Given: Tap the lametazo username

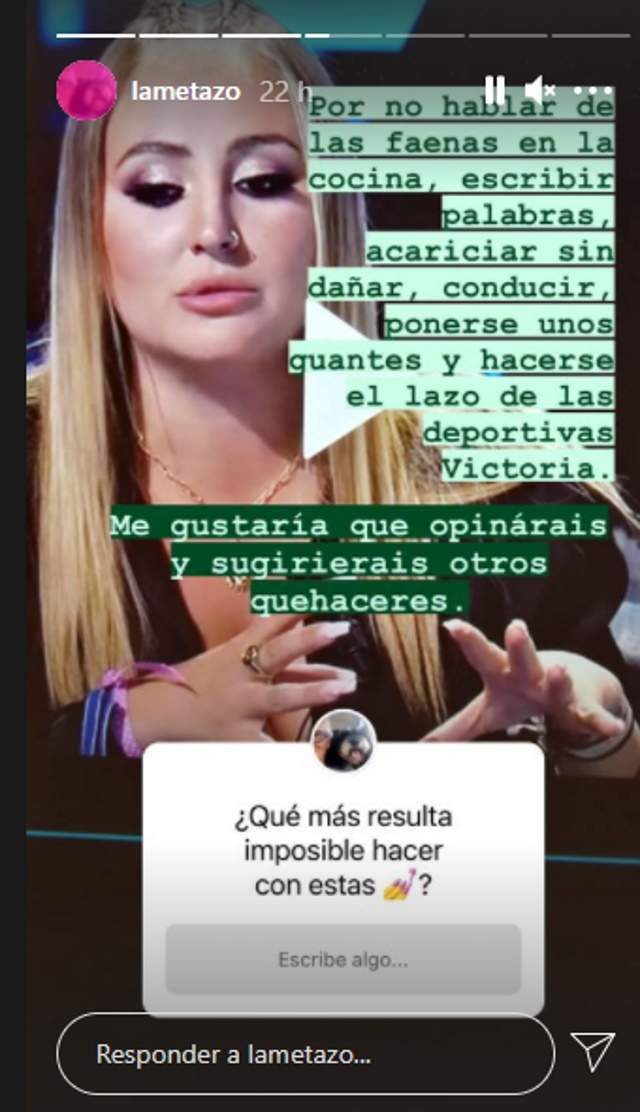Looking at the screenshot, I should click(x=186, y=91).
